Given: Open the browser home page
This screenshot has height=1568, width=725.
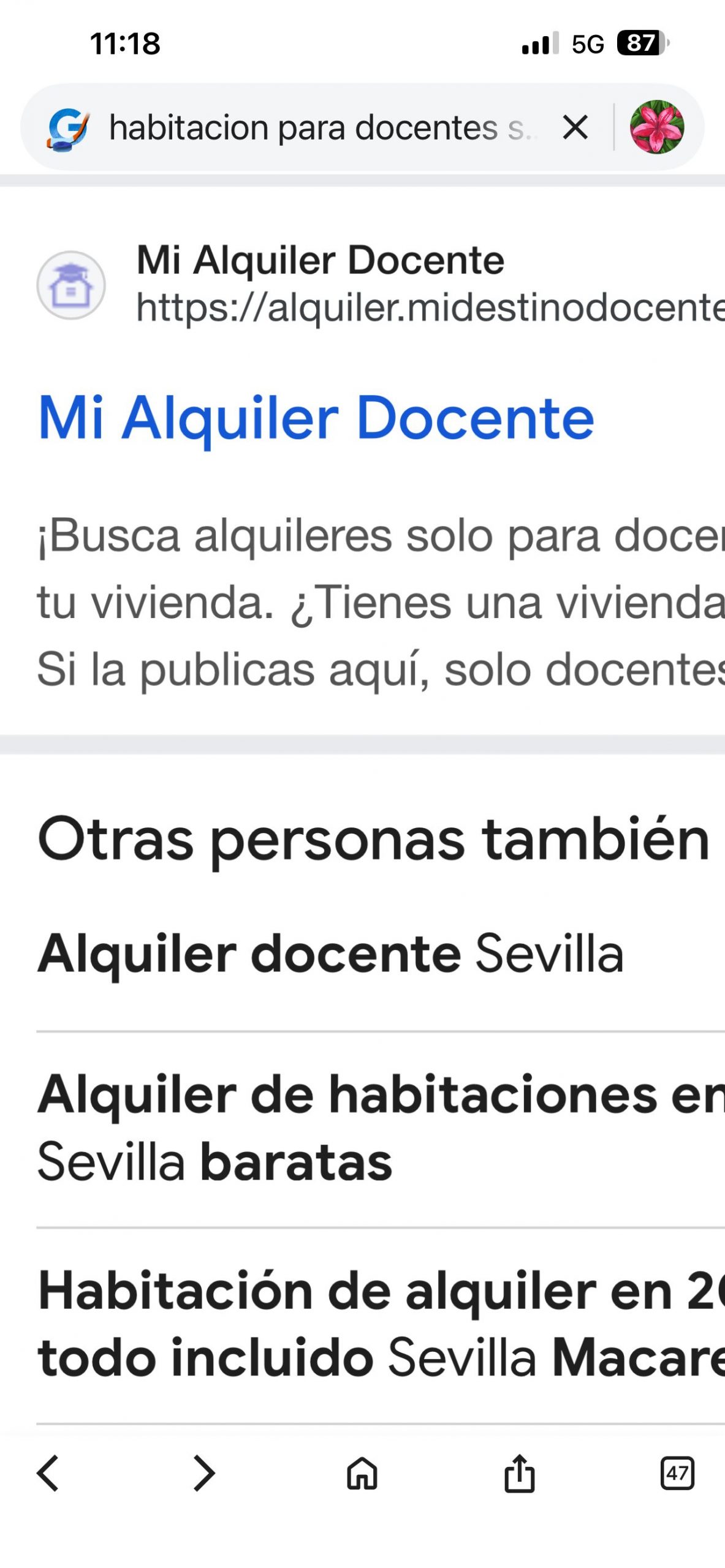Looking at the screenshot, I should click(362, 1473).
